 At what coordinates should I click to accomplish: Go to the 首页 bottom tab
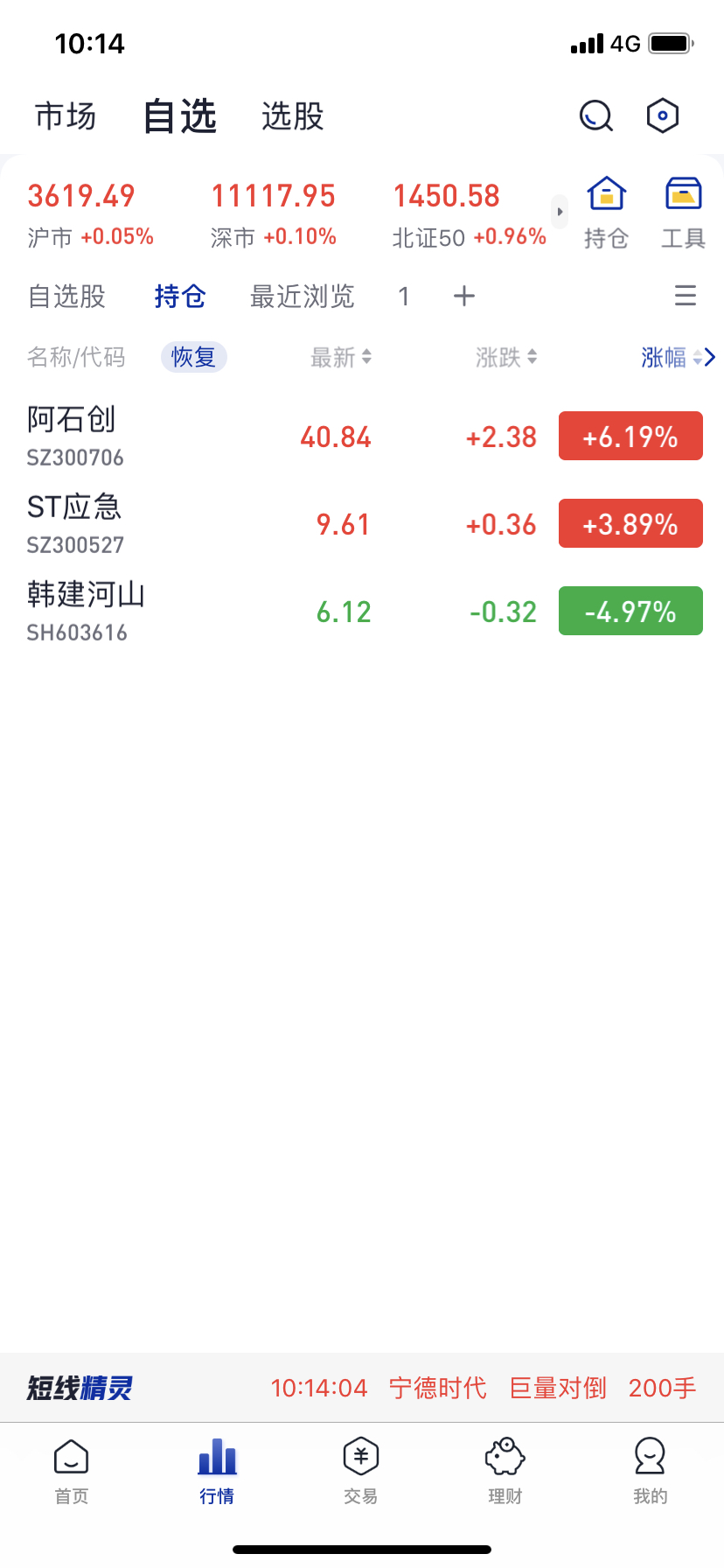(72, 1471)
